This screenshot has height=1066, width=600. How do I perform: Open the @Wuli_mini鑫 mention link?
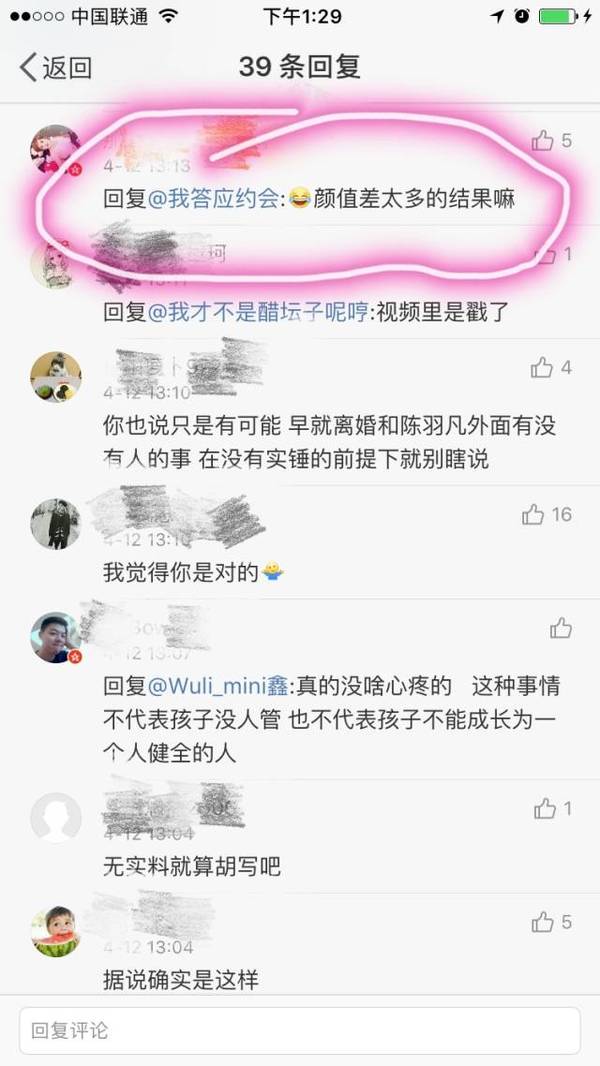[x=218, y=687]
